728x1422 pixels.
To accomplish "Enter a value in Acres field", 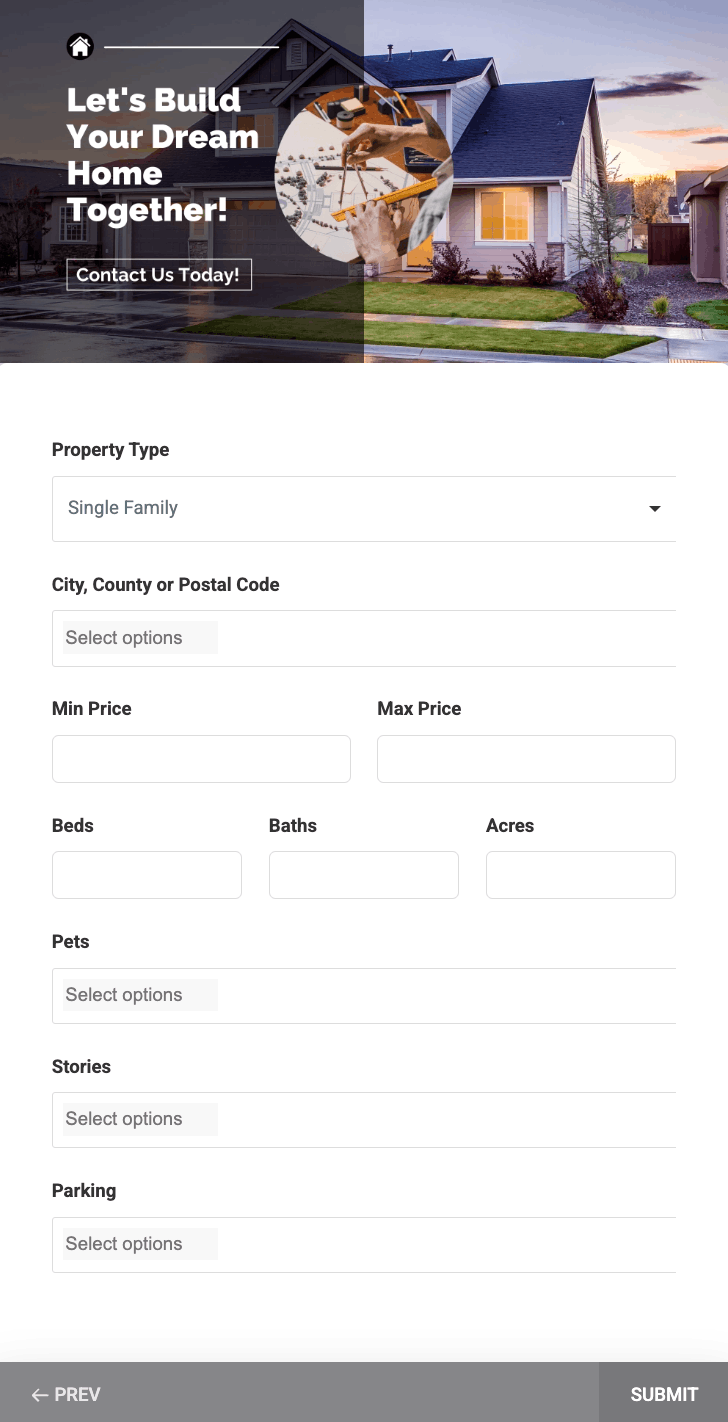I will 581,875.
